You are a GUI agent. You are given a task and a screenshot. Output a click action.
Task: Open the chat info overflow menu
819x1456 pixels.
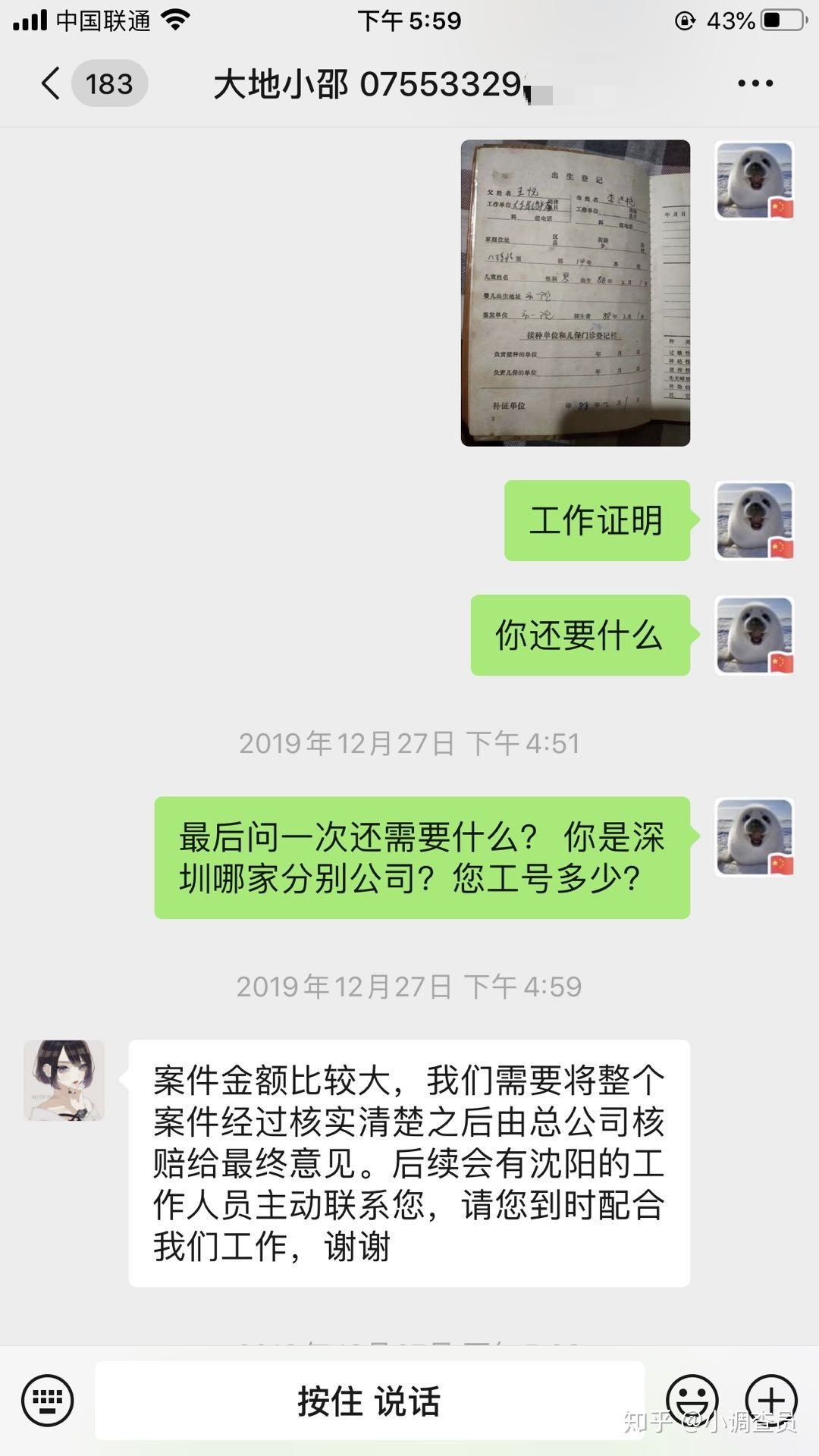click(755, 83)
